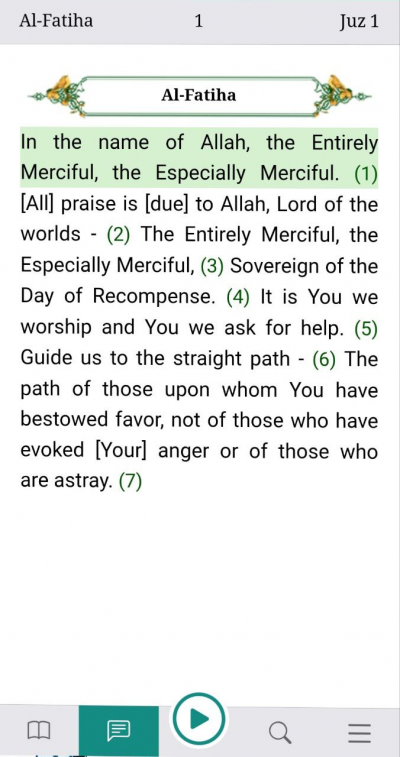Open the hamburger menu
400x757 pixels.
359,733
